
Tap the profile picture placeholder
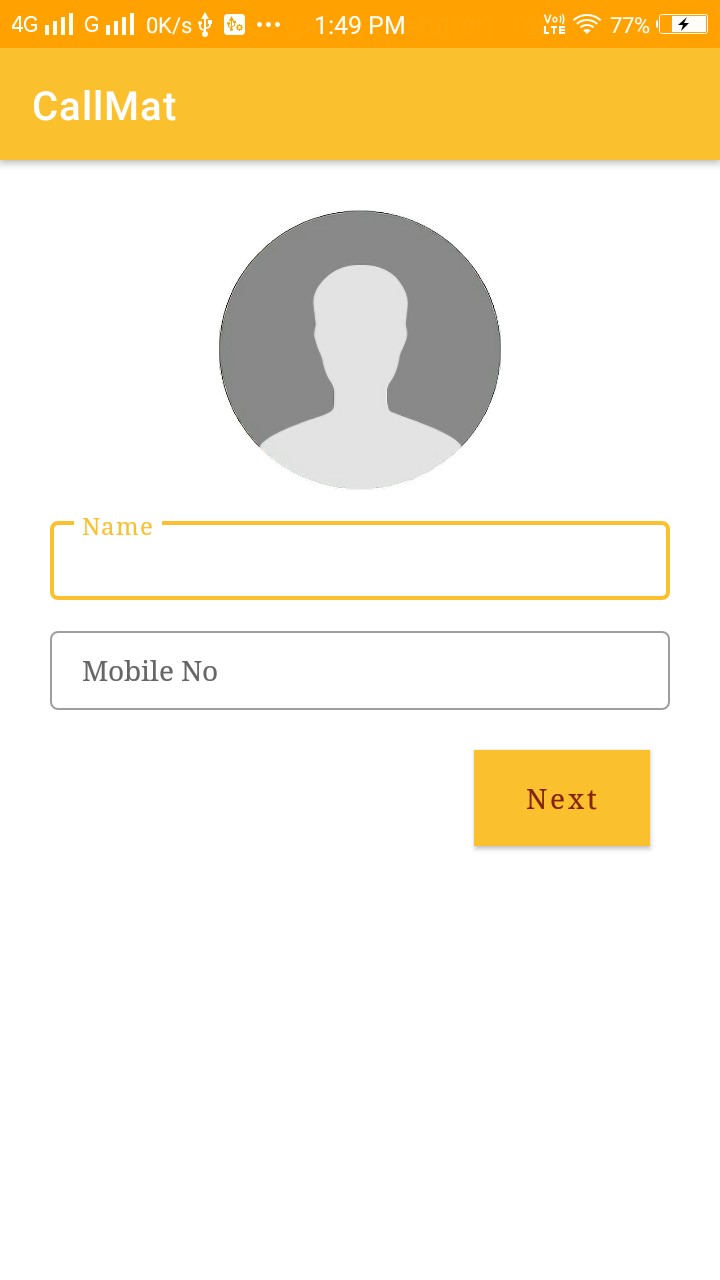pyautogui.click(x=360, y=350)
